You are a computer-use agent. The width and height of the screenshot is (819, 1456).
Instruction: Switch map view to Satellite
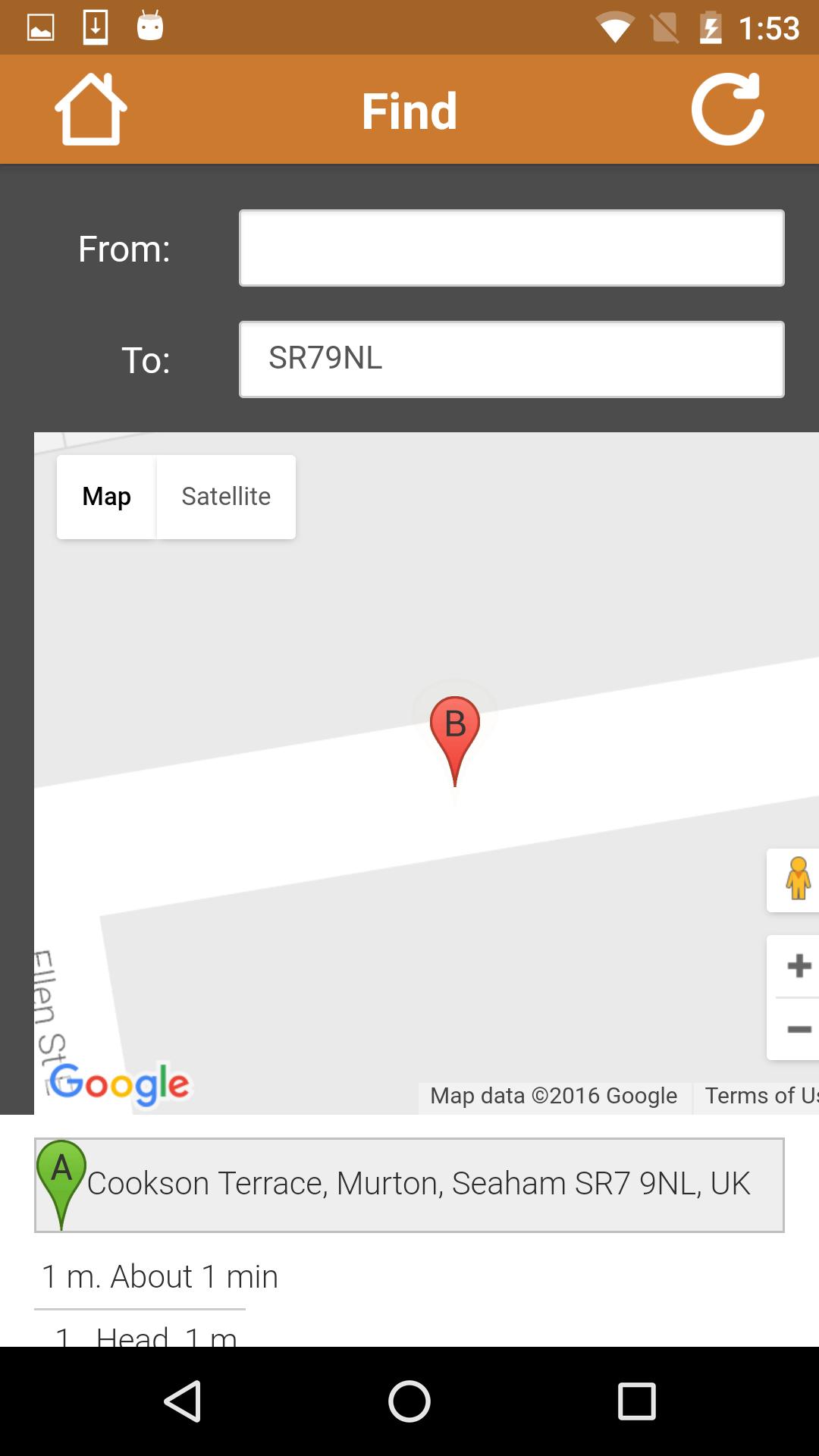tap(226, 497)
